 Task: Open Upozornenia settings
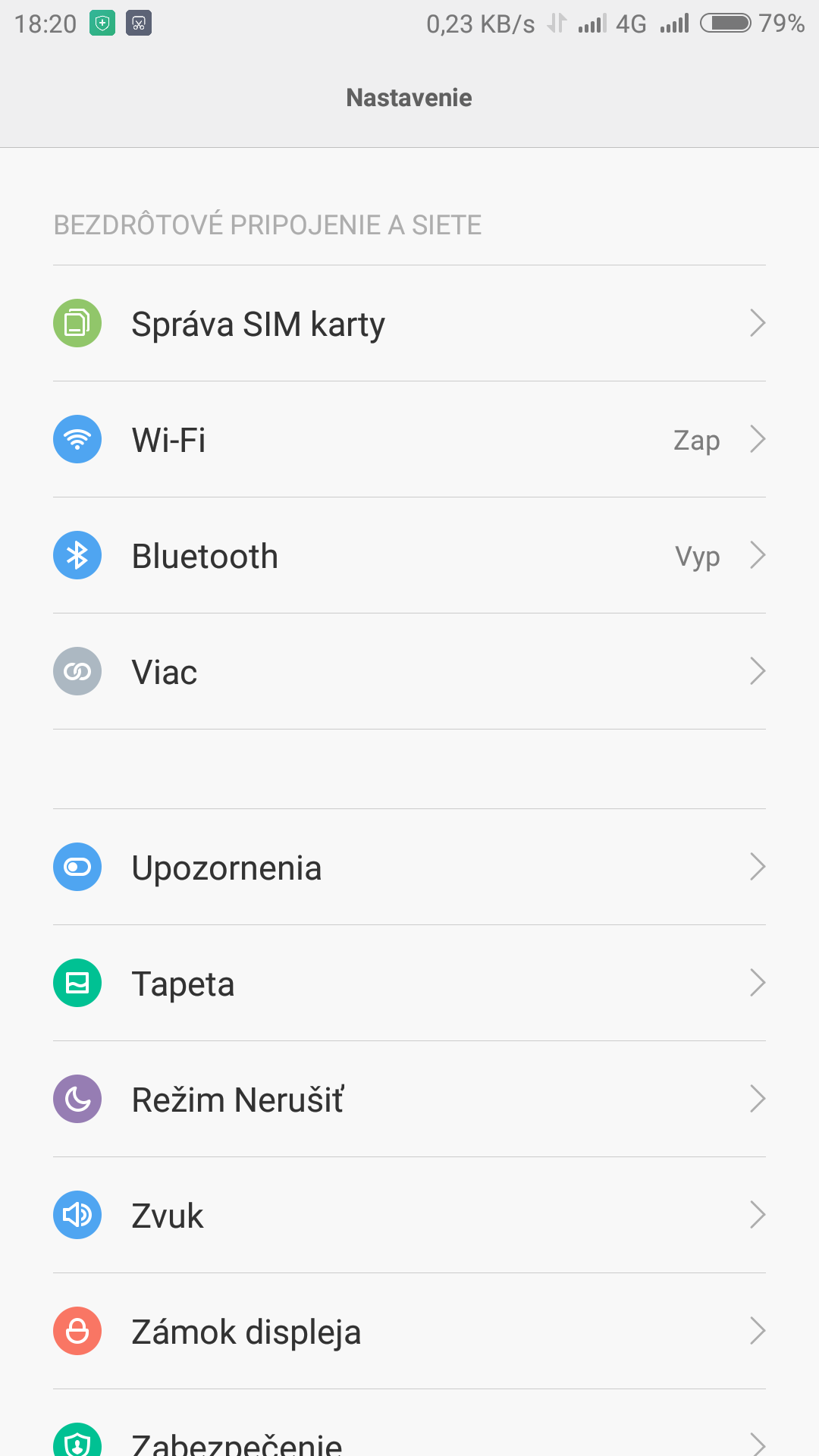409,868
